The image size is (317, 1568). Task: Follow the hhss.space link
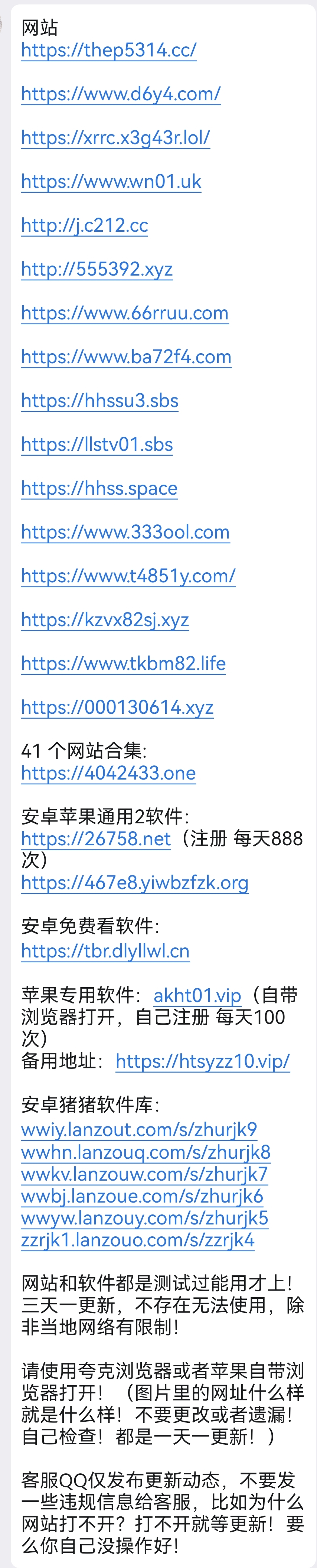(x=99, y=488)
